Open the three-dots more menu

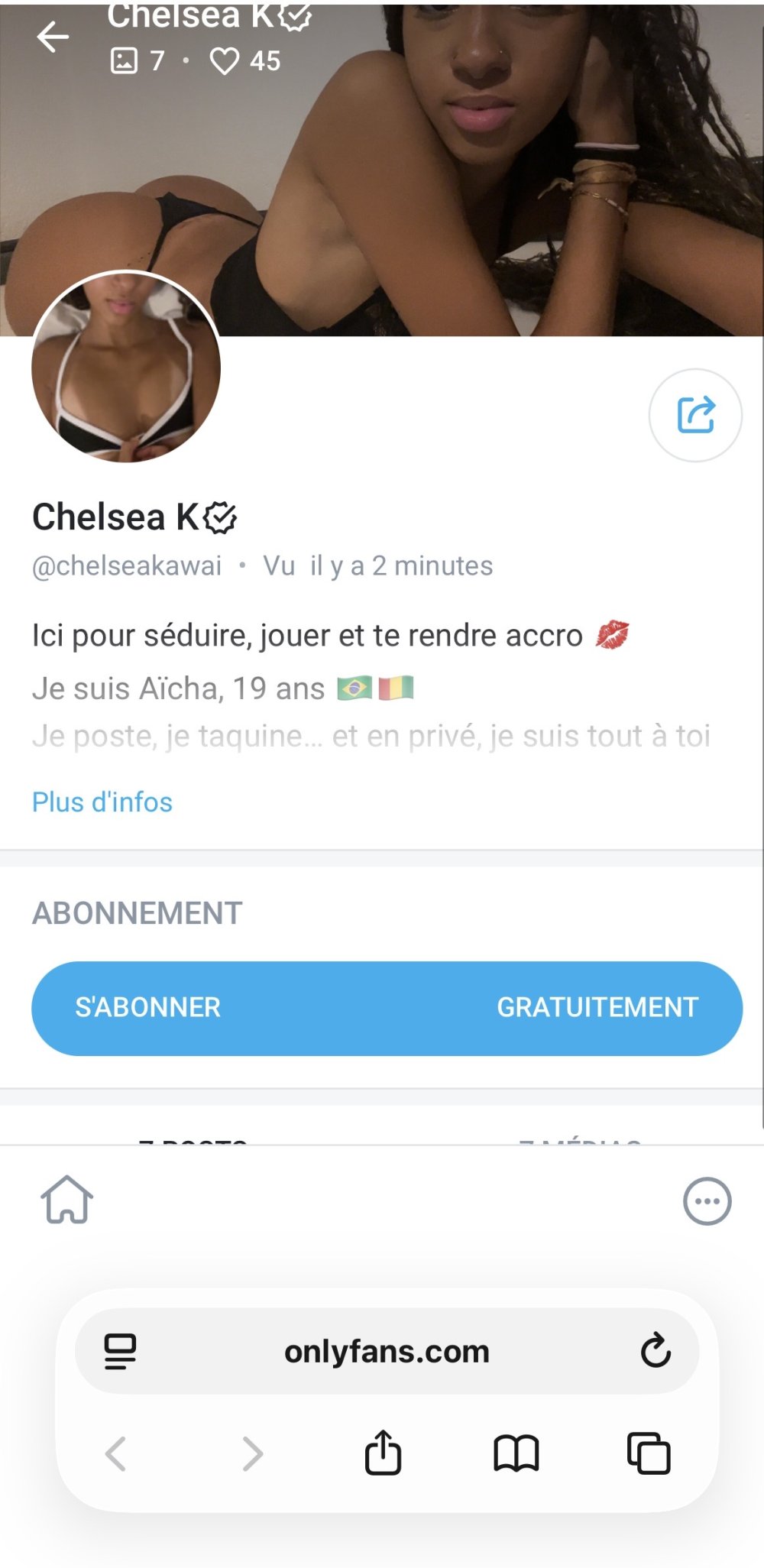coord(707,1201)
